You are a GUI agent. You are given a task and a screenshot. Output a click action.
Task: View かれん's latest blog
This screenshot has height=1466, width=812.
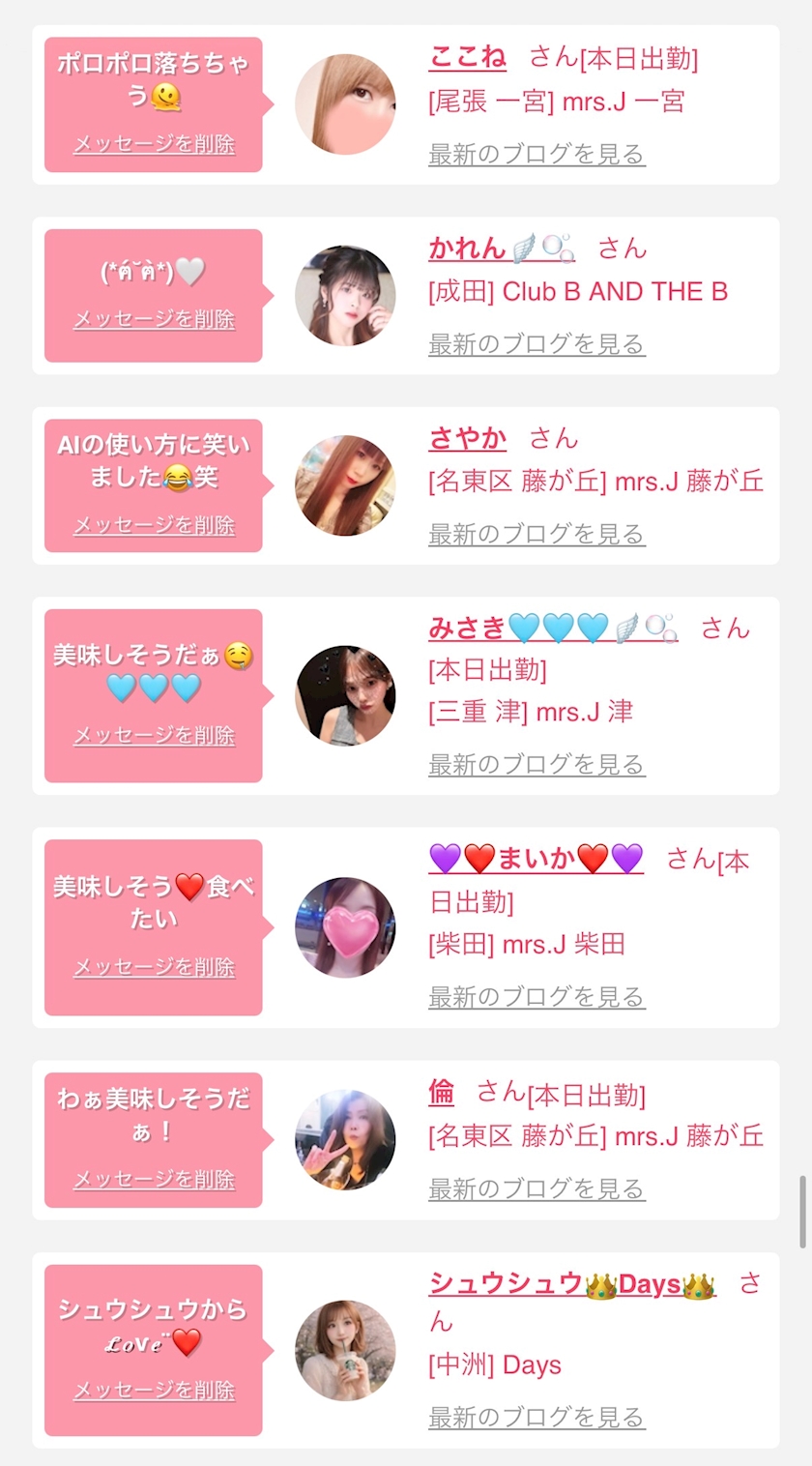click(x=536, y=344)
